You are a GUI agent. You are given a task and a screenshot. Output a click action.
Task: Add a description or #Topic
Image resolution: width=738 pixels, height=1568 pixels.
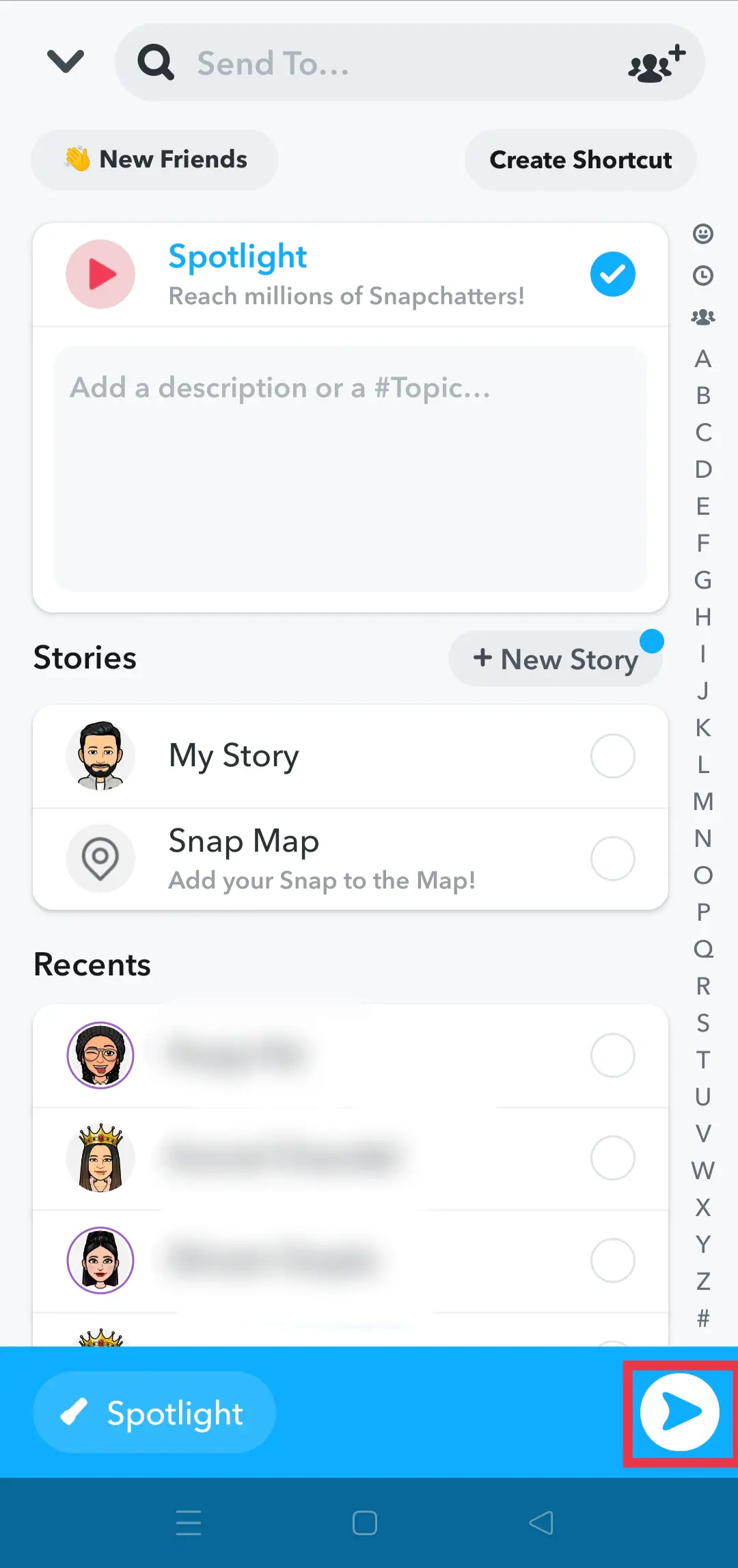coord(350,468)
